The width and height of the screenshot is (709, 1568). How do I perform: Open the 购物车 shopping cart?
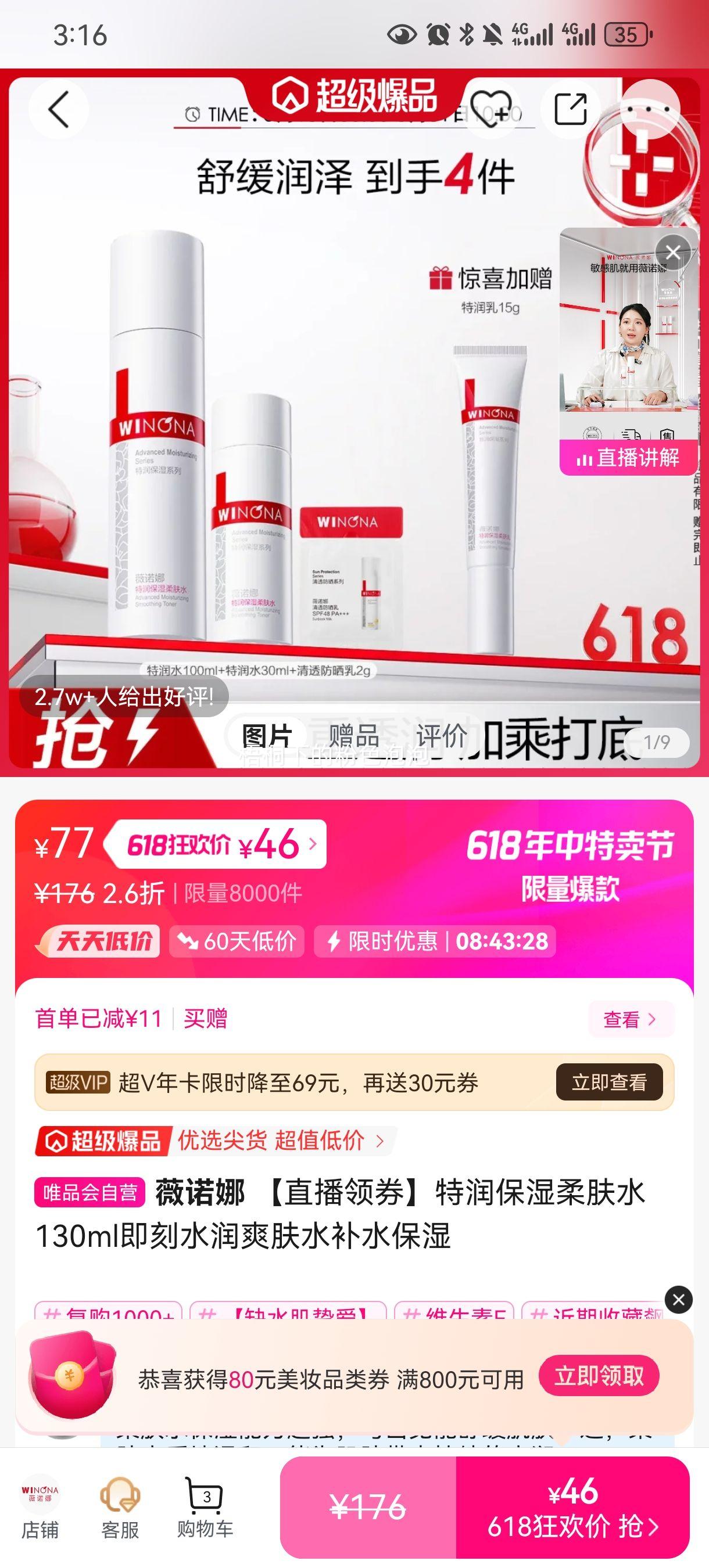pos(205,1505)
